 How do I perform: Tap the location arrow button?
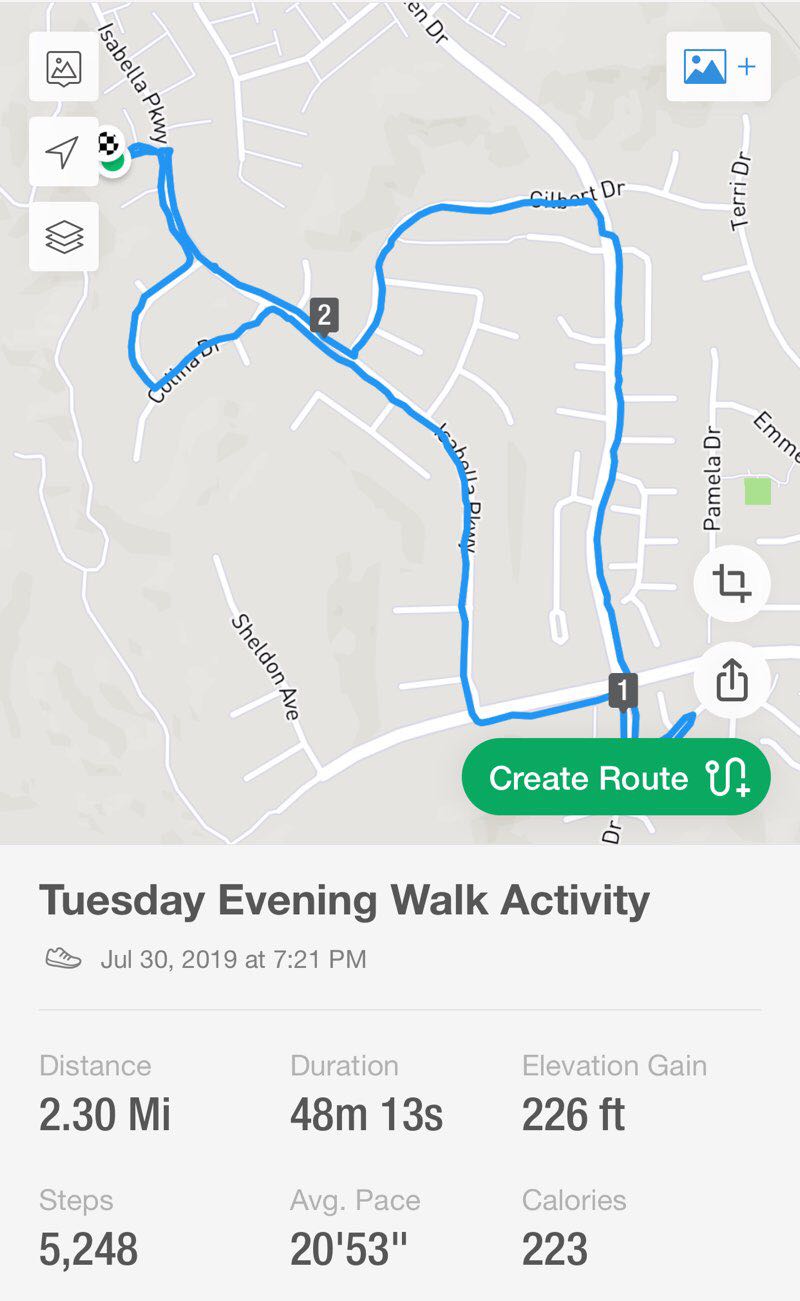[x=64, y=152]
